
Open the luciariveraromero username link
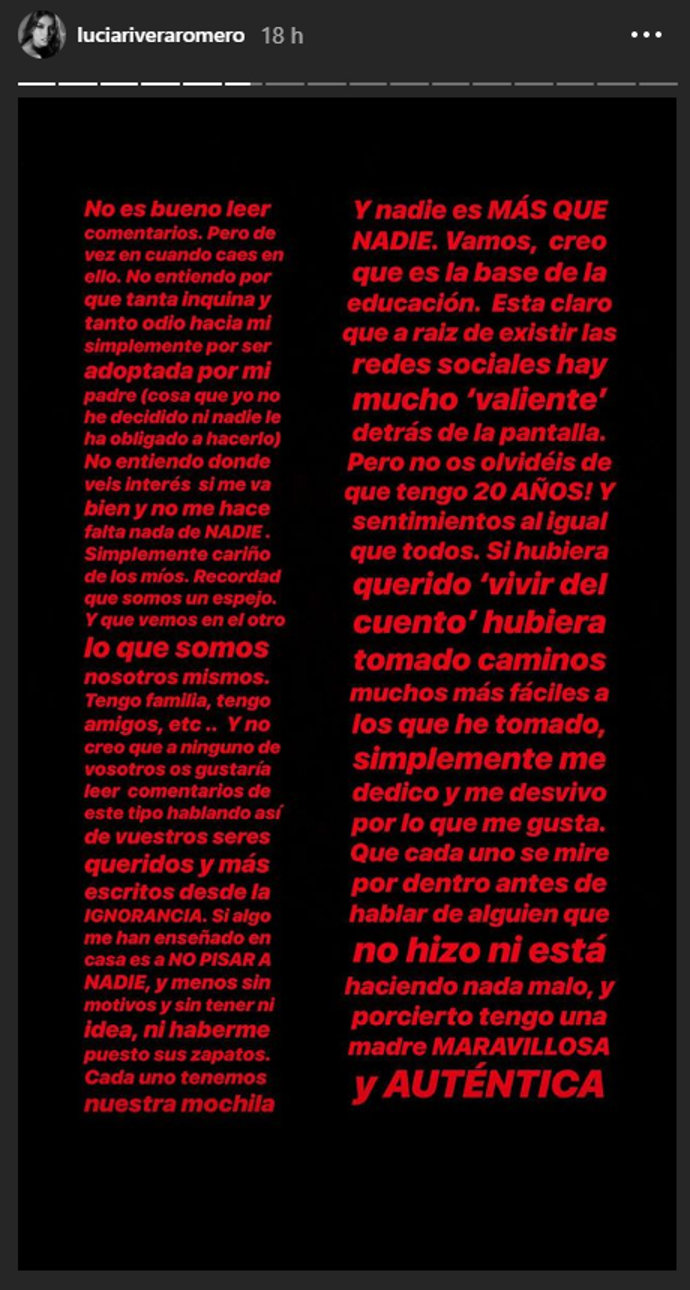point(160,35)
